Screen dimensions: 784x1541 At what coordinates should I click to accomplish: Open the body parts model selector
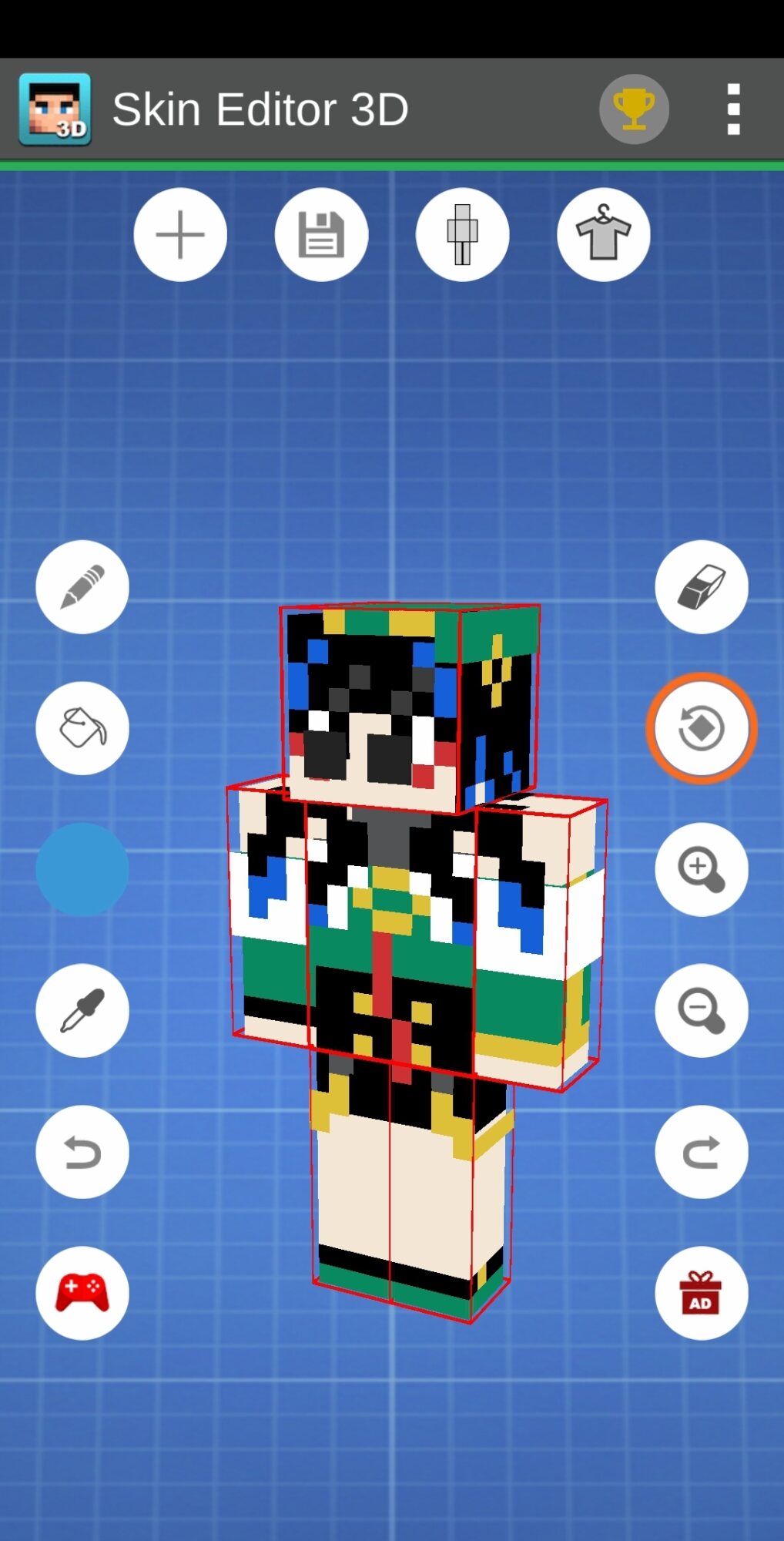462,234
